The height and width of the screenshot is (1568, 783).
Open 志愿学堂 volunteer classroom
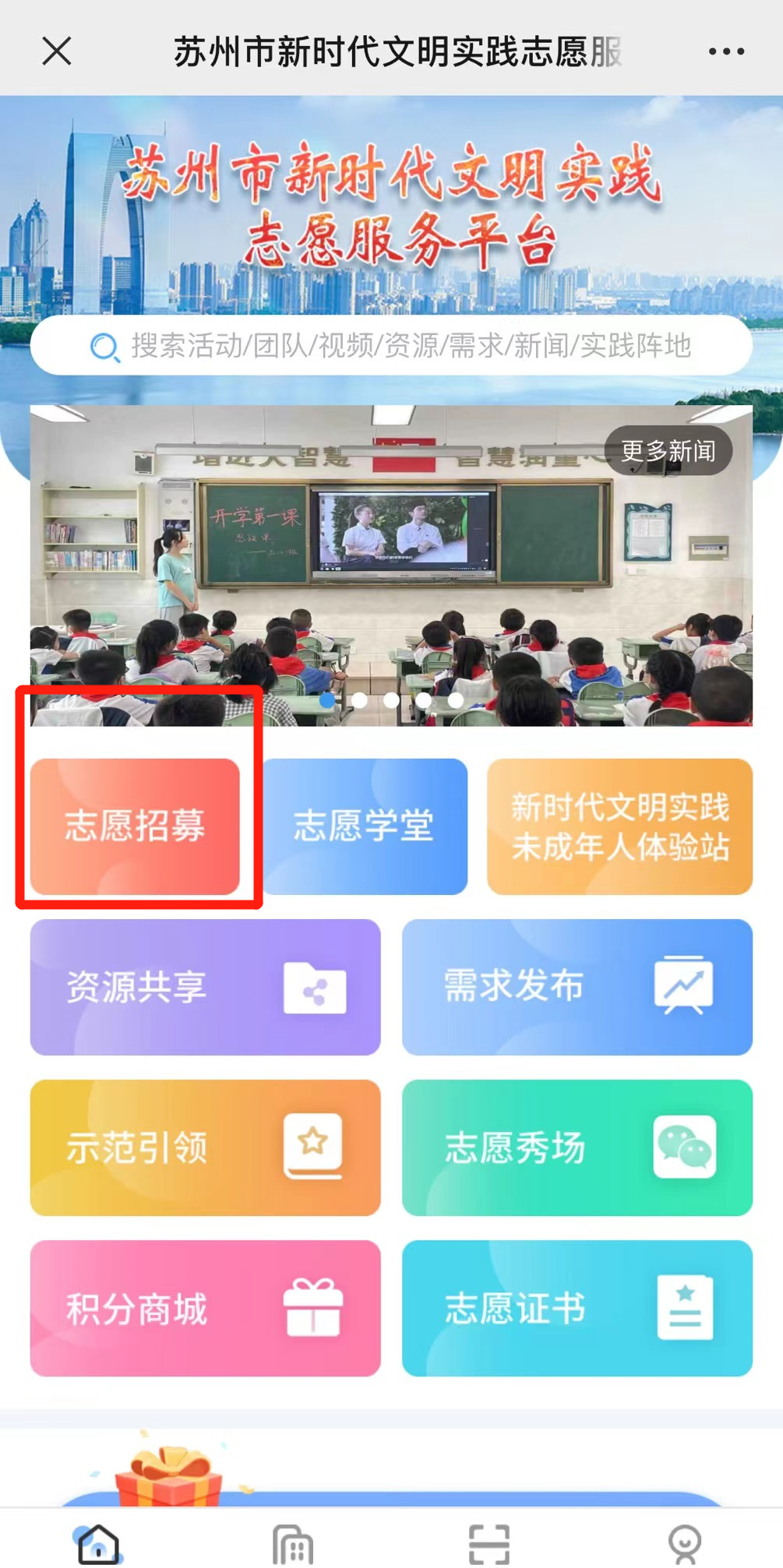(x=365, y=826)
